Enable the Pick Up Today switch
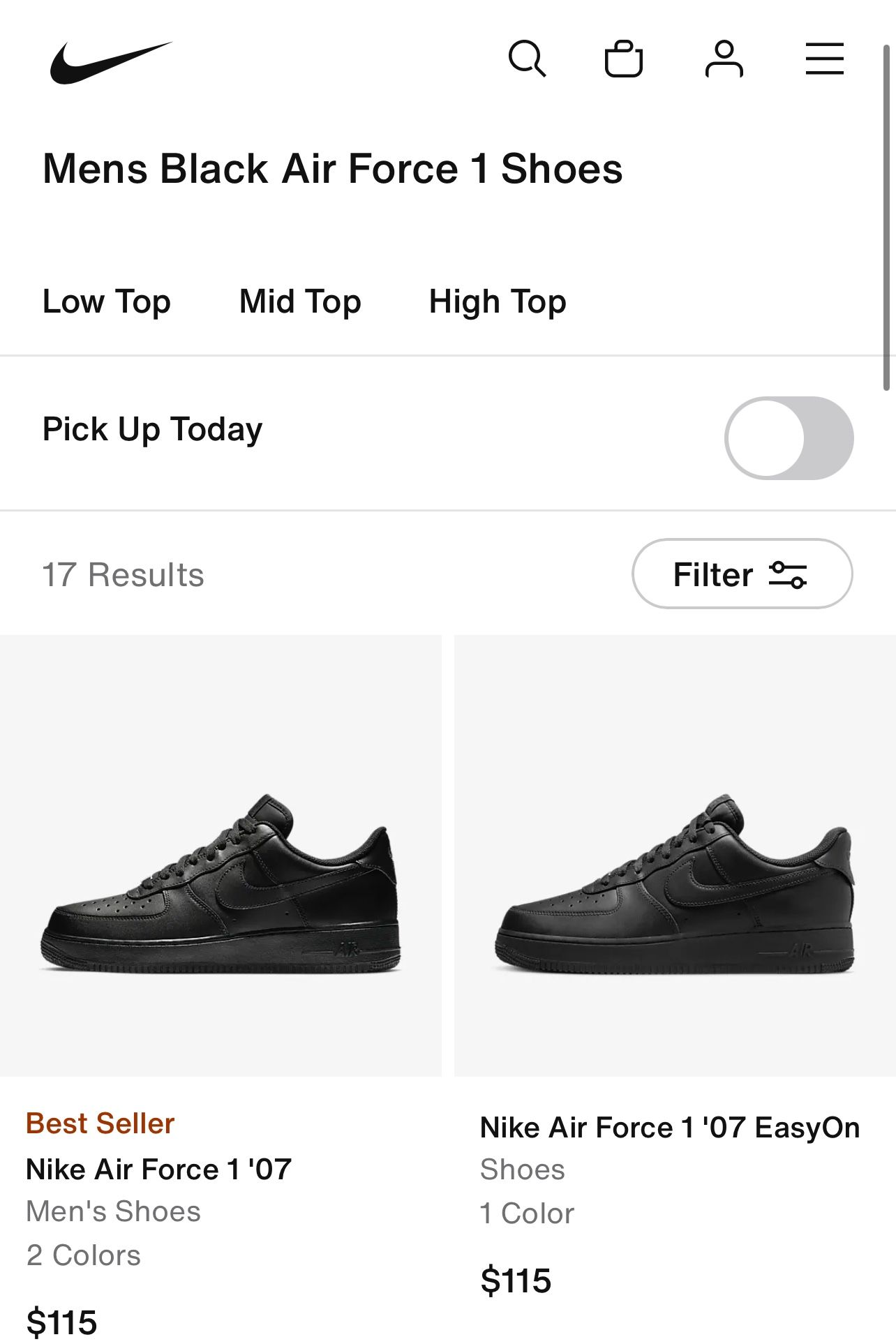The width and height of the screenshot is (896, 1344). (x=789, y=438)
